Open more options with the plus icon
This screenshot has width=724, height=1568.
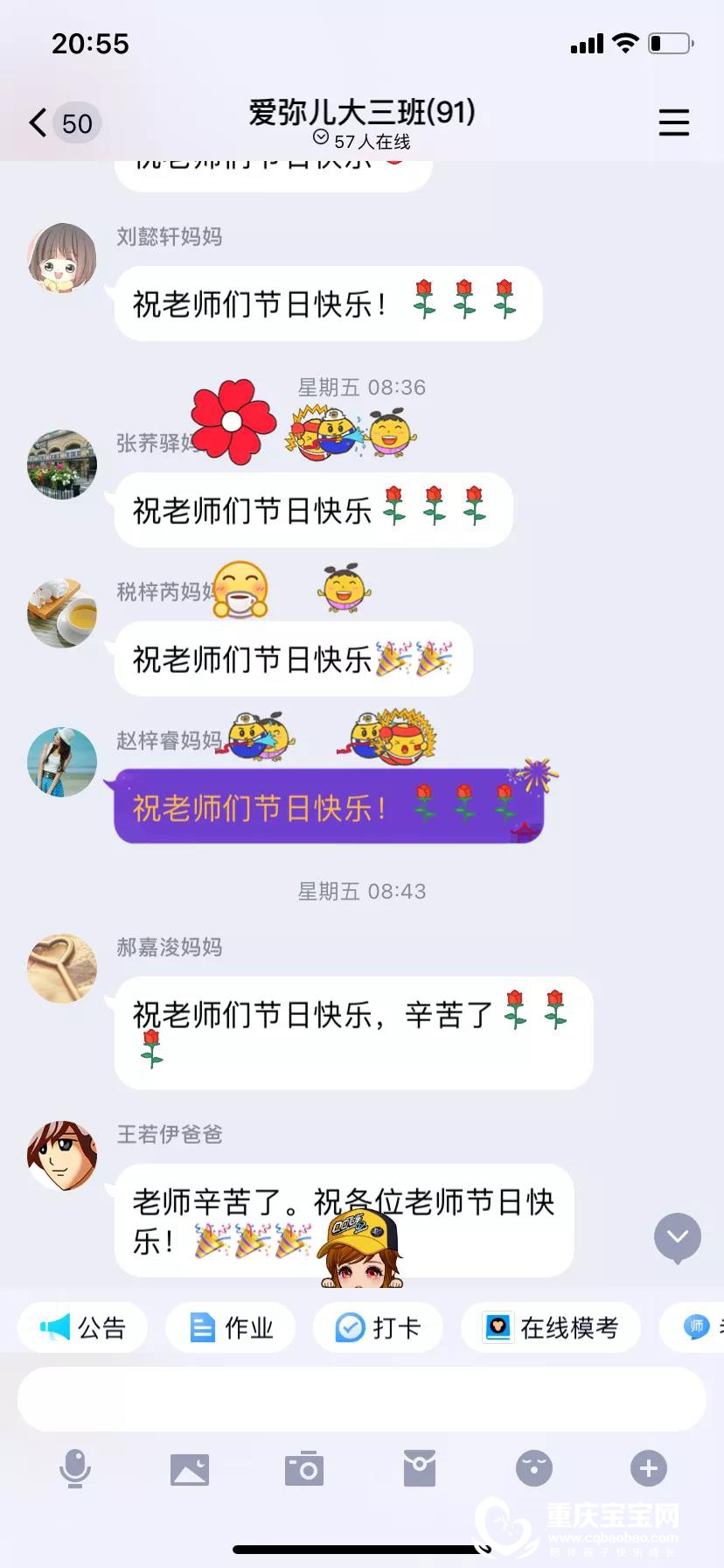click(x=648, y=1468)
